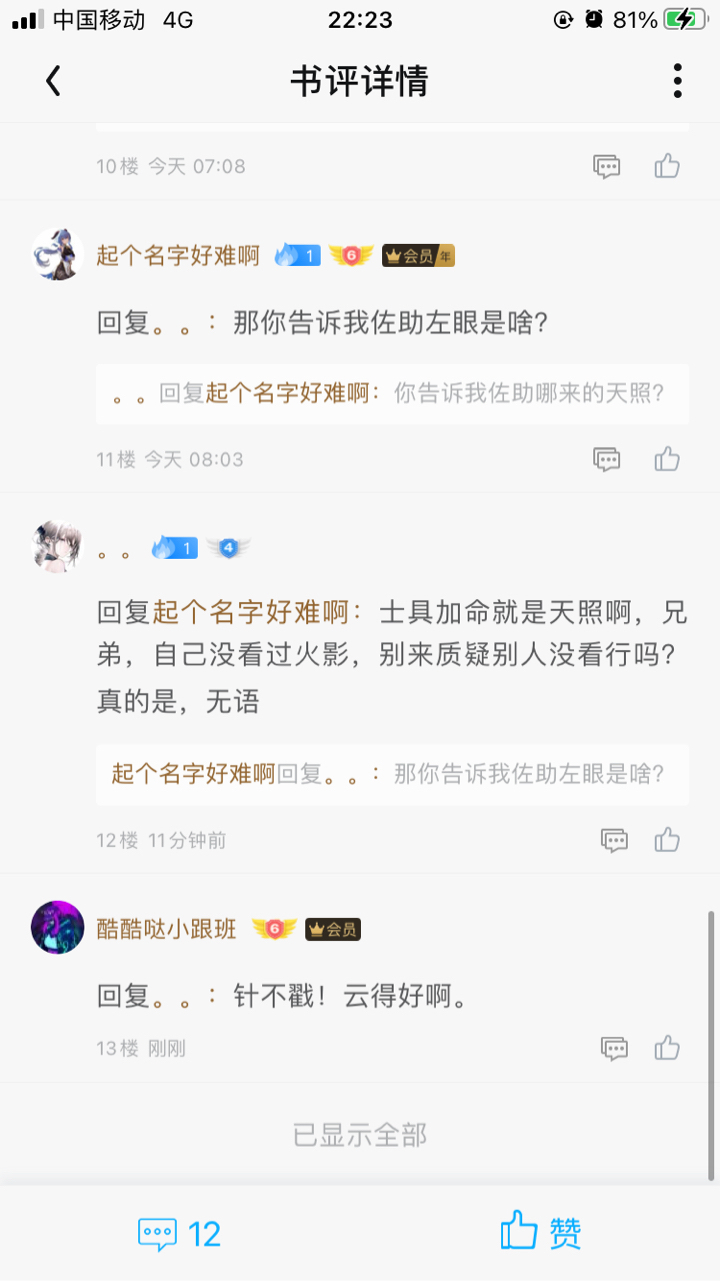Reply to the 13楼 comment

tap(614, 1049)
